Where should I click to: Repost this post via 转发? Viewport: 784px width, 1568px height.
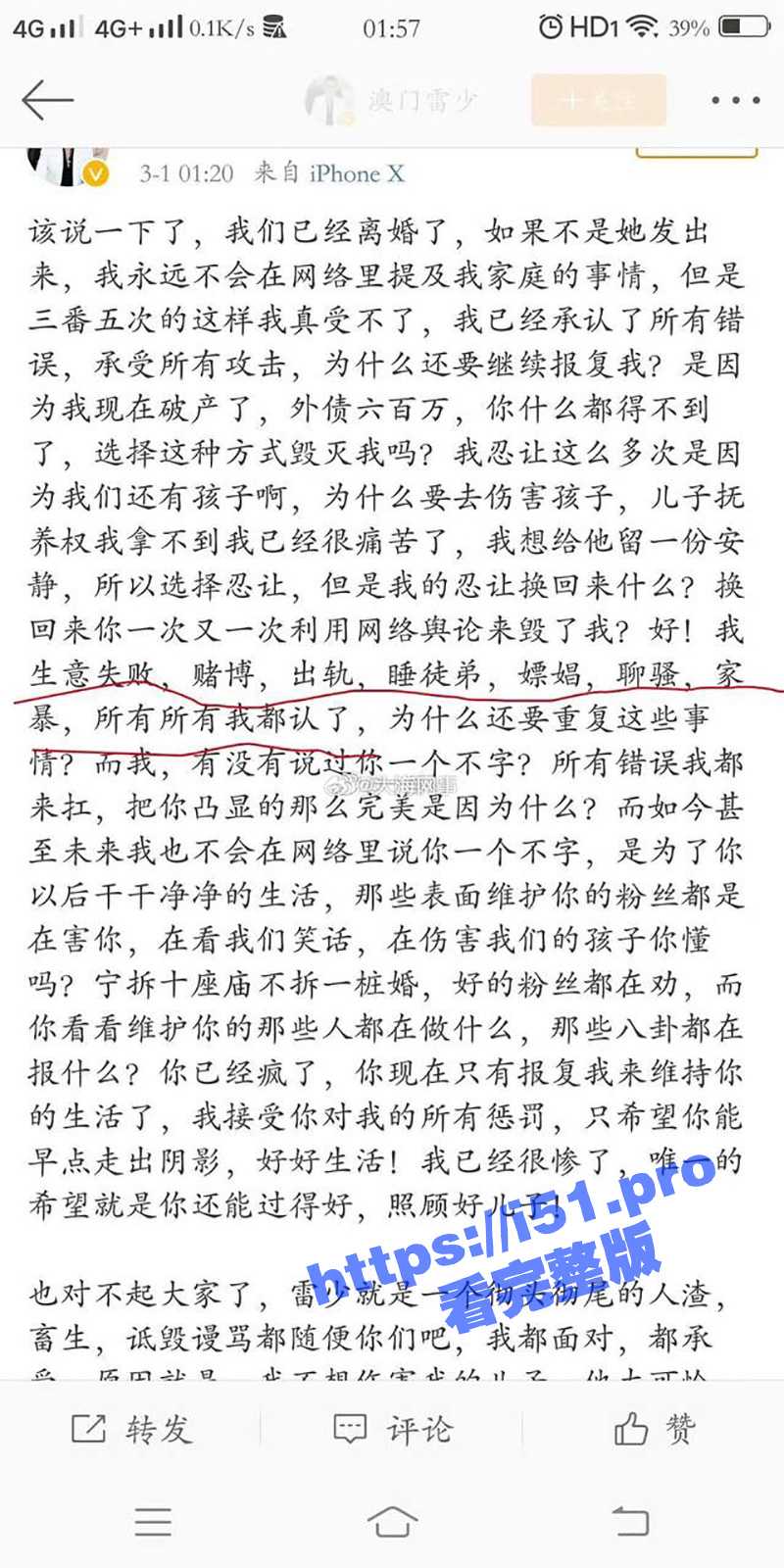(131, 1429)
